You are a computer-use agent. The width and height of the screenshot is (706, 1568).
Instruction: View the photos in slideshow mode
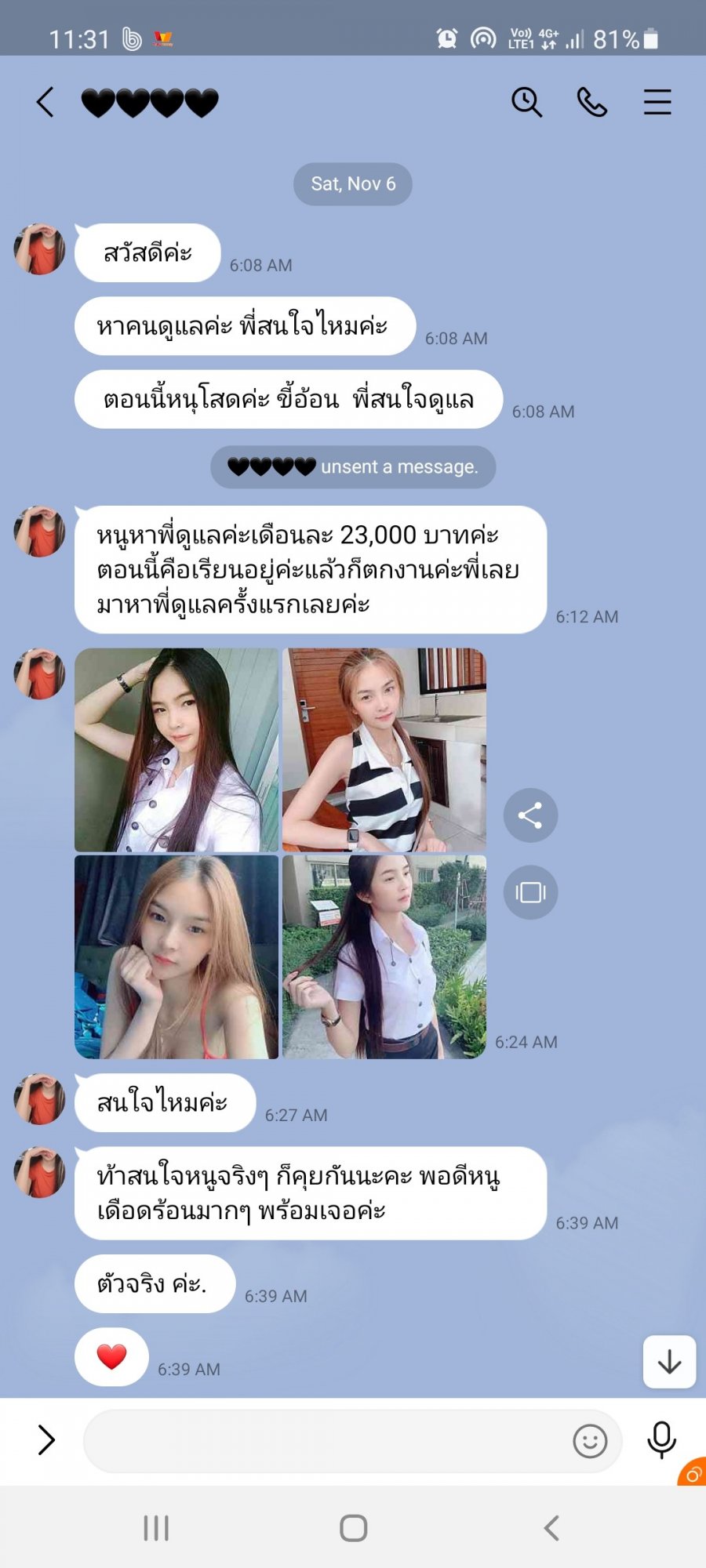pos(530,892)
